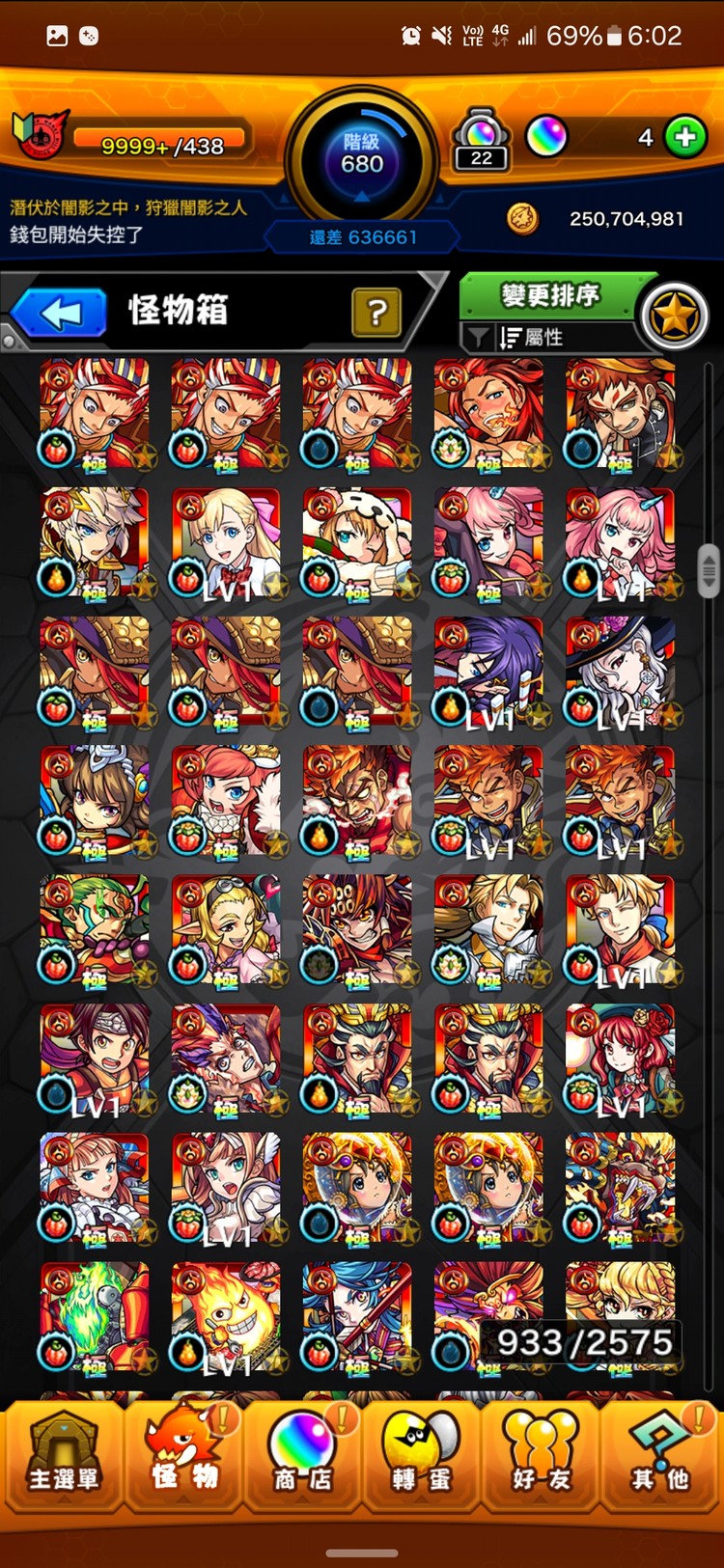Open the 好友 friends tab
The width and height of the screenshot is (724, 1568).
542,1457
